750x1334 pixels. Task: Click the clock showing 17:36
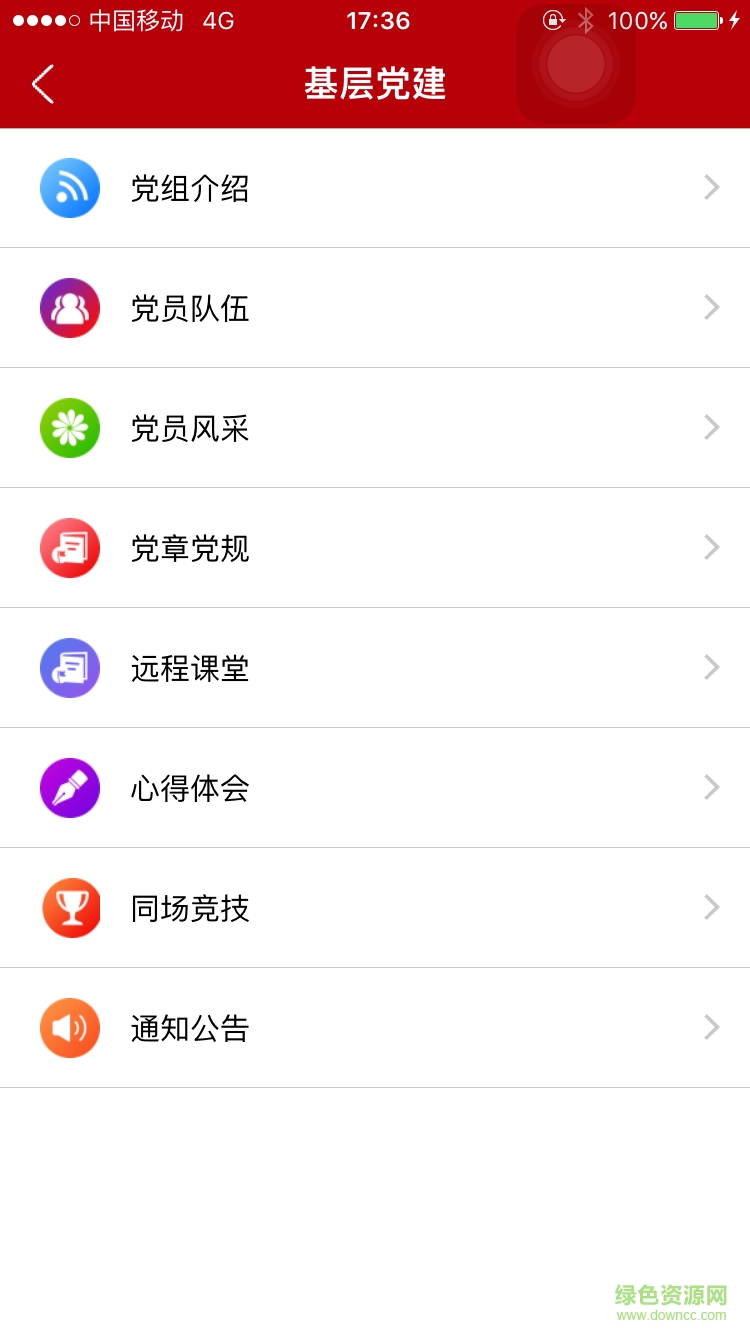[x=378, y=19]
